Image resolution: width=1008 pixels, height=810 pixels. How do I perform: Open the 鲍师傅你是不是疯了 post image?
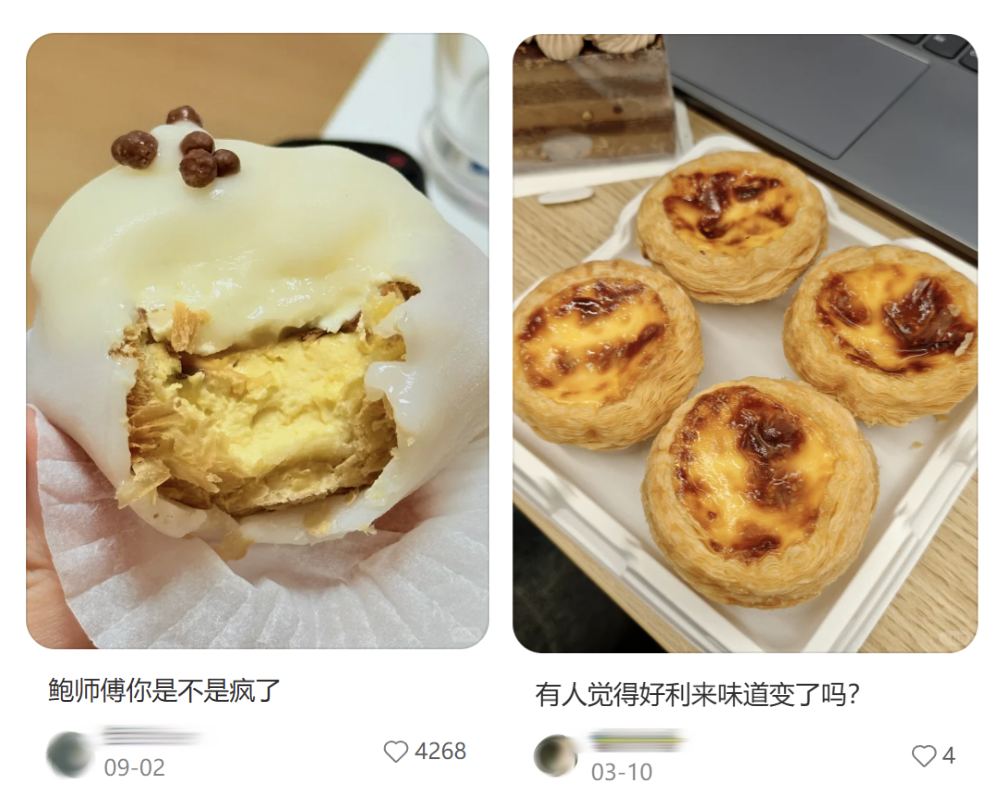(x=257, y=340)
